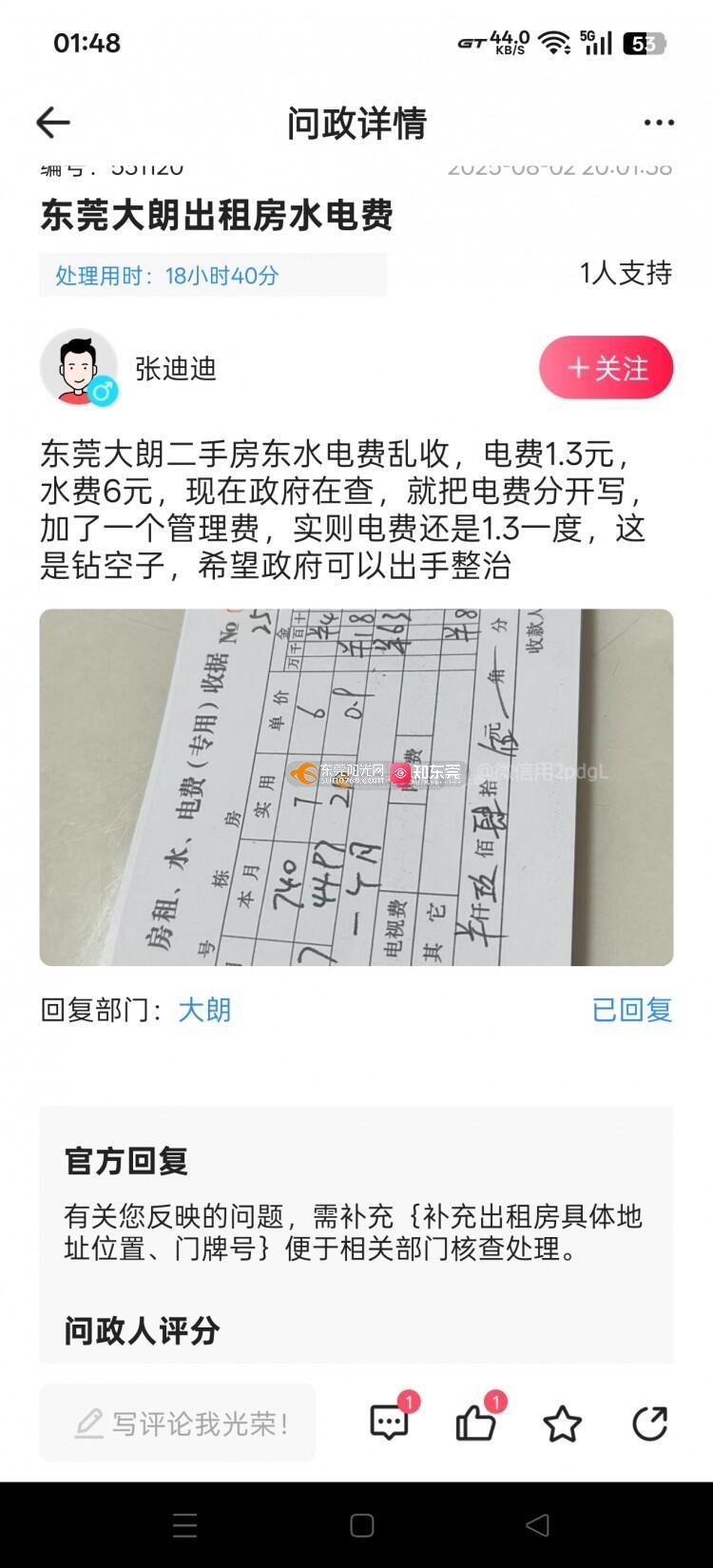Like this post with thumbs-up icon
Viewport: 713px width, 1568px height.
point(475,1423)
